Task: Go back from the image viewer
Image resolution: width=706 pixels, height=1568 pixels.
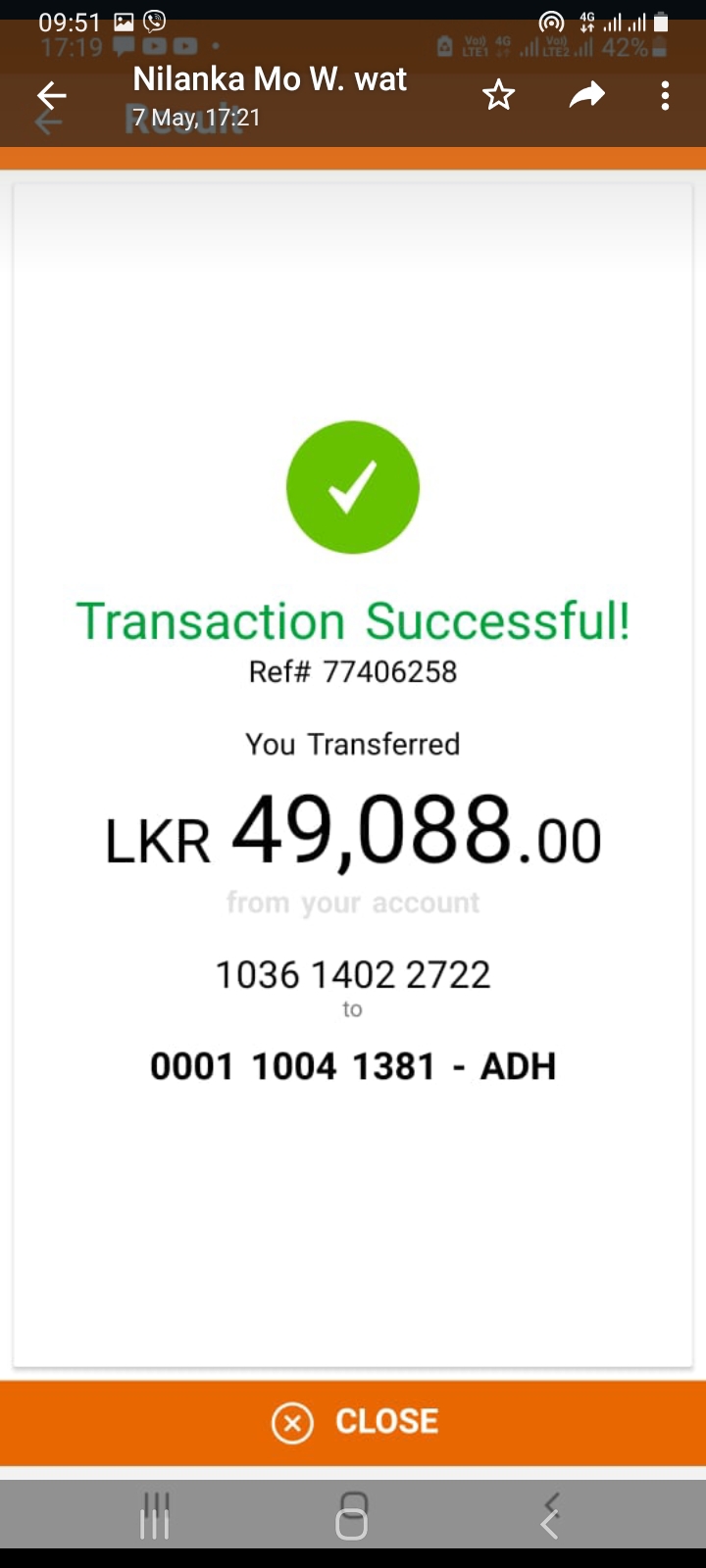Action: tap(51, 96)
